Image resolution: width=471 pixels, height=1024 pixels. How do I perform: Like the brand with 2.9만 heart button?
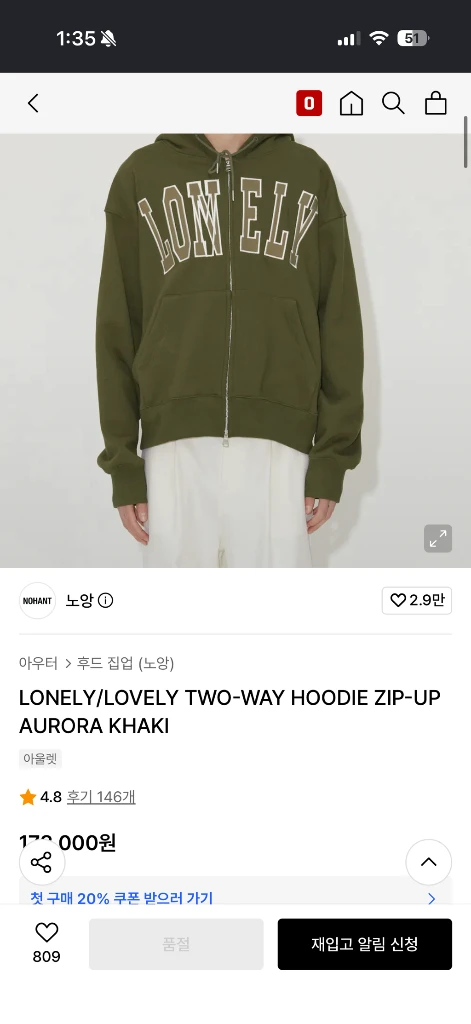(417, 600)
